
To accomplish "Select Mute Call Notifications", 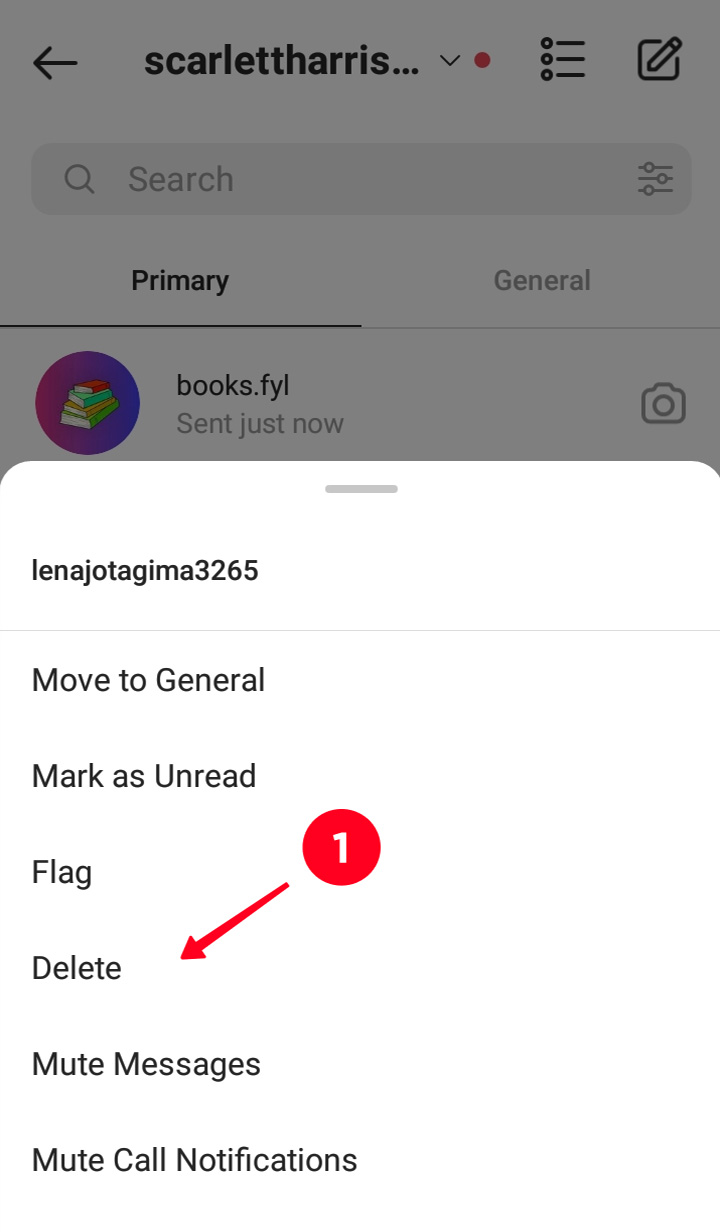I will [x=194, y=1160].
